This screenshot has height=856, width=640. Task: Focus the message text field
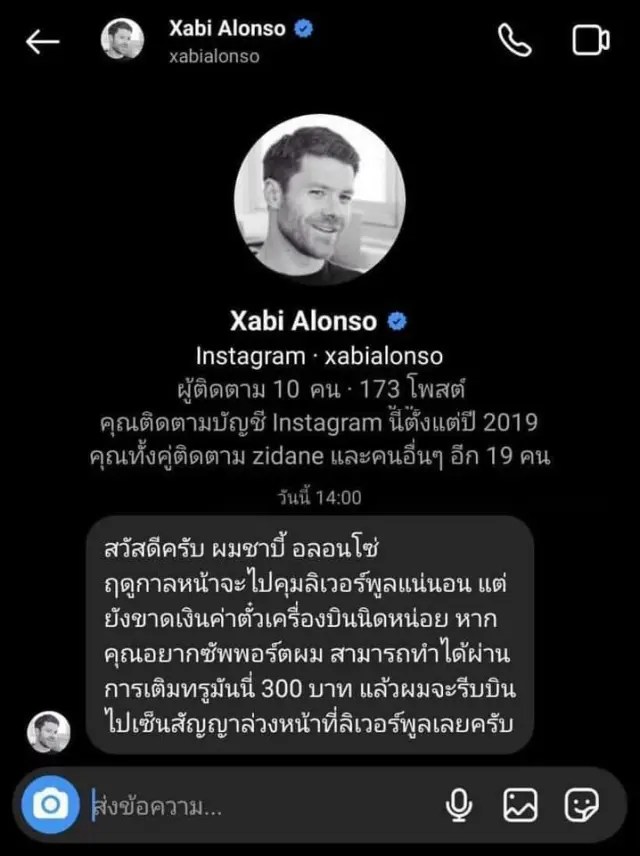pos(250,805)
